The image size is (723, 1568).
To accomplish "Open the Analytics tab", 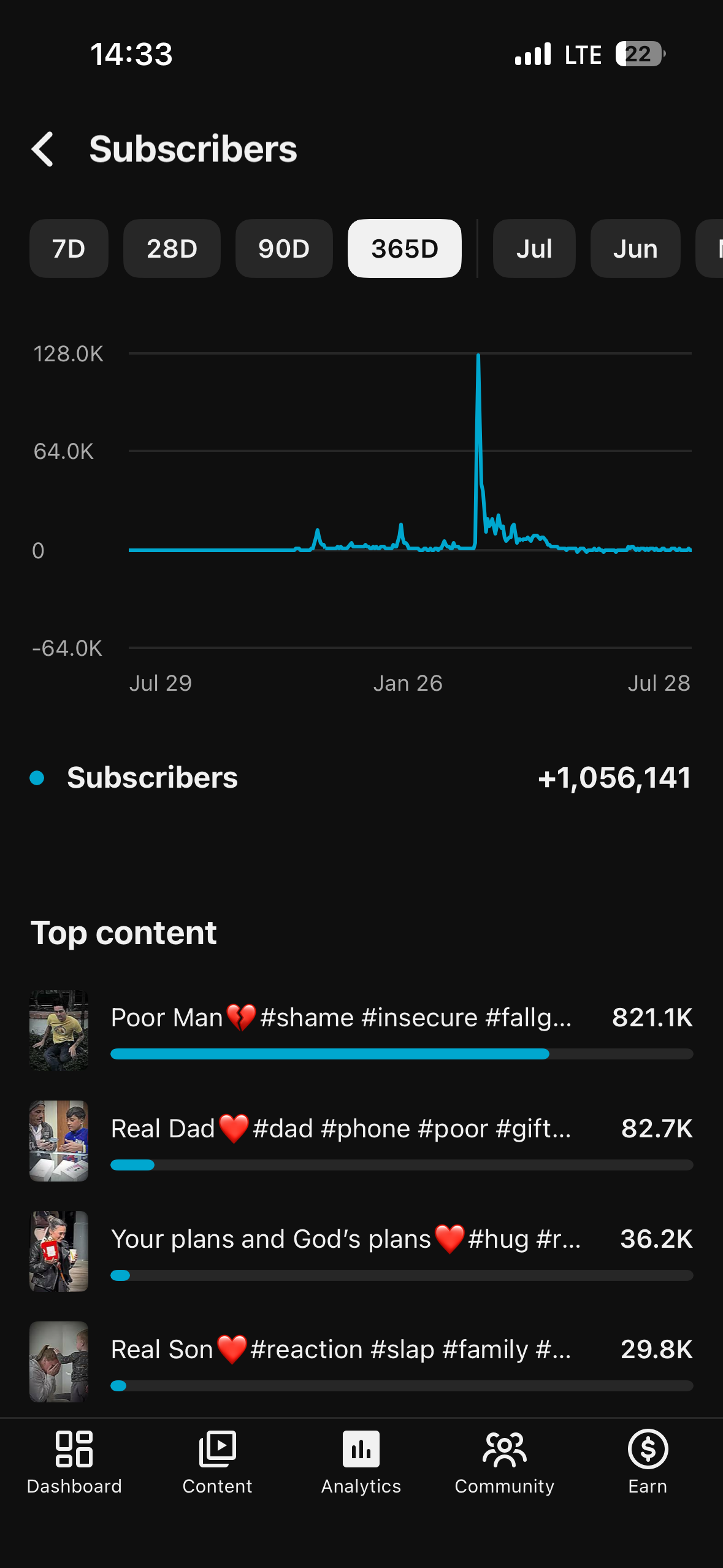I will point(361,1462).
